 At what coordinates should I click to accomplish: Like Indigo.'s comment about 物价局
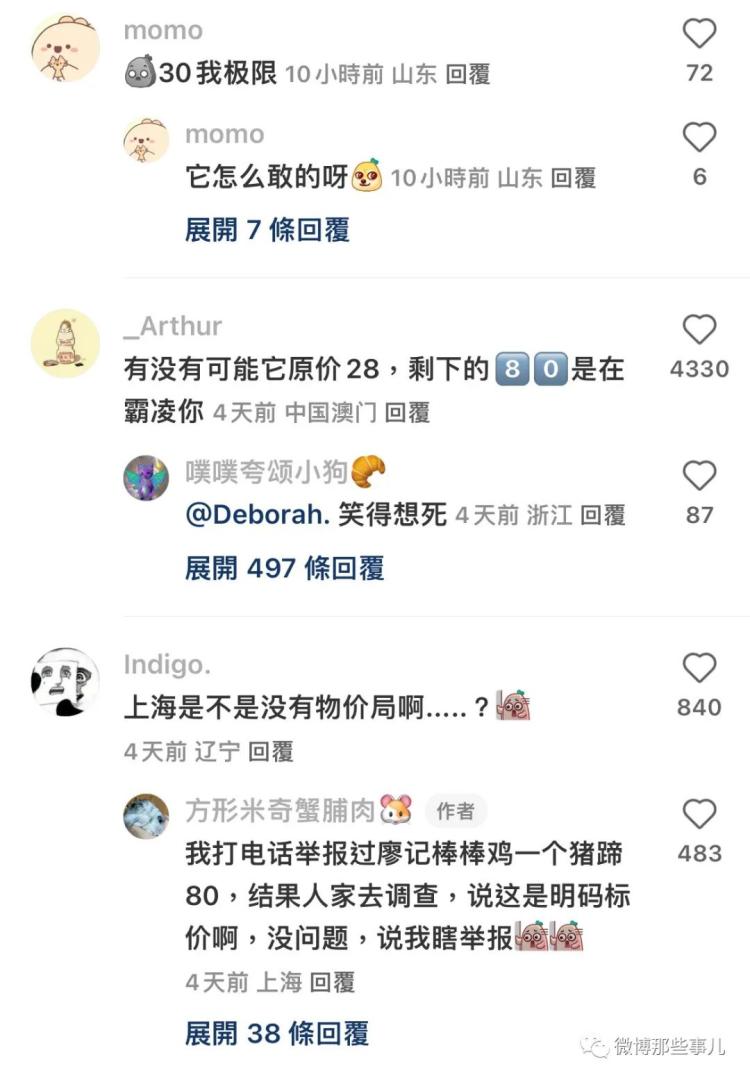699,668
